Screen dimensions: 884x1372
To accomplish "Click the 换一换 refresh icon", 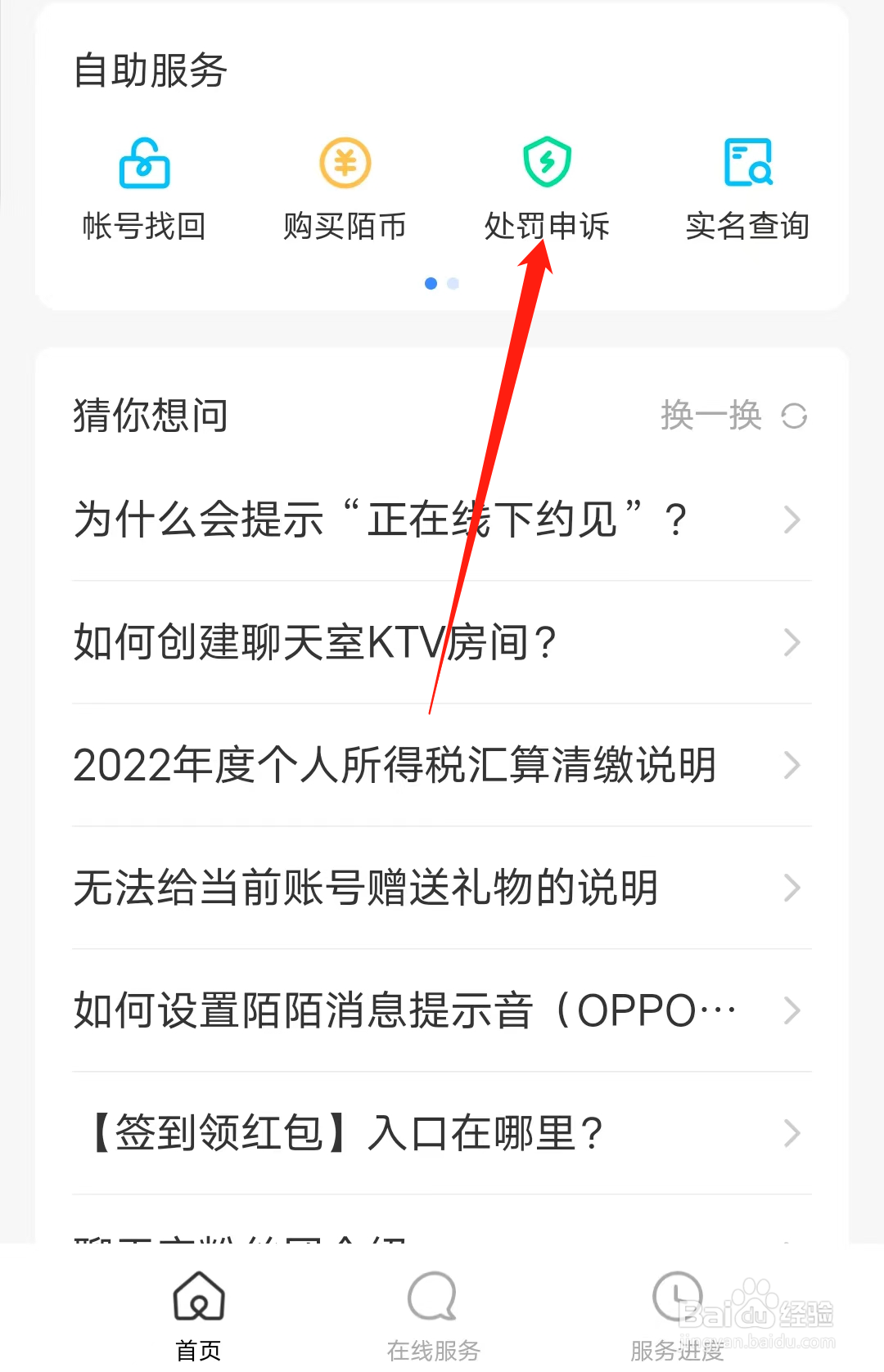I will coord(793,416).
